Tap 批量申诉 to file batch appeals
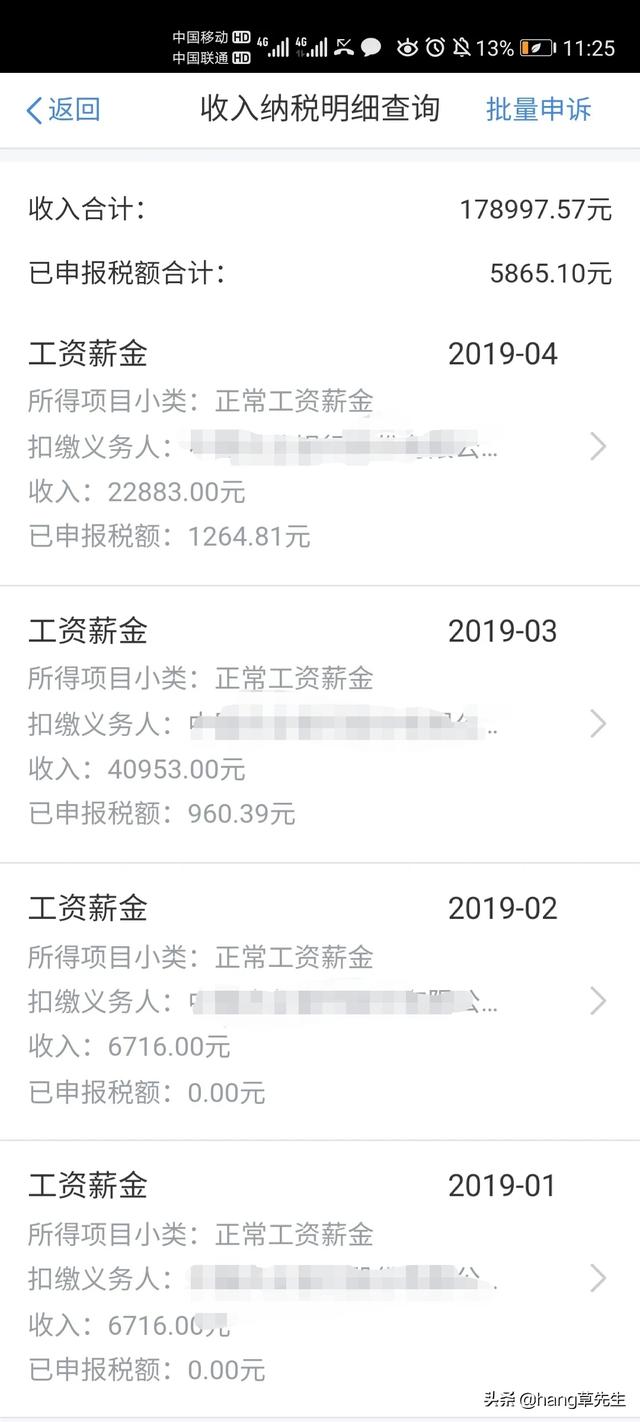Screen dimensions: 640x1422 (x=538, y=110)
